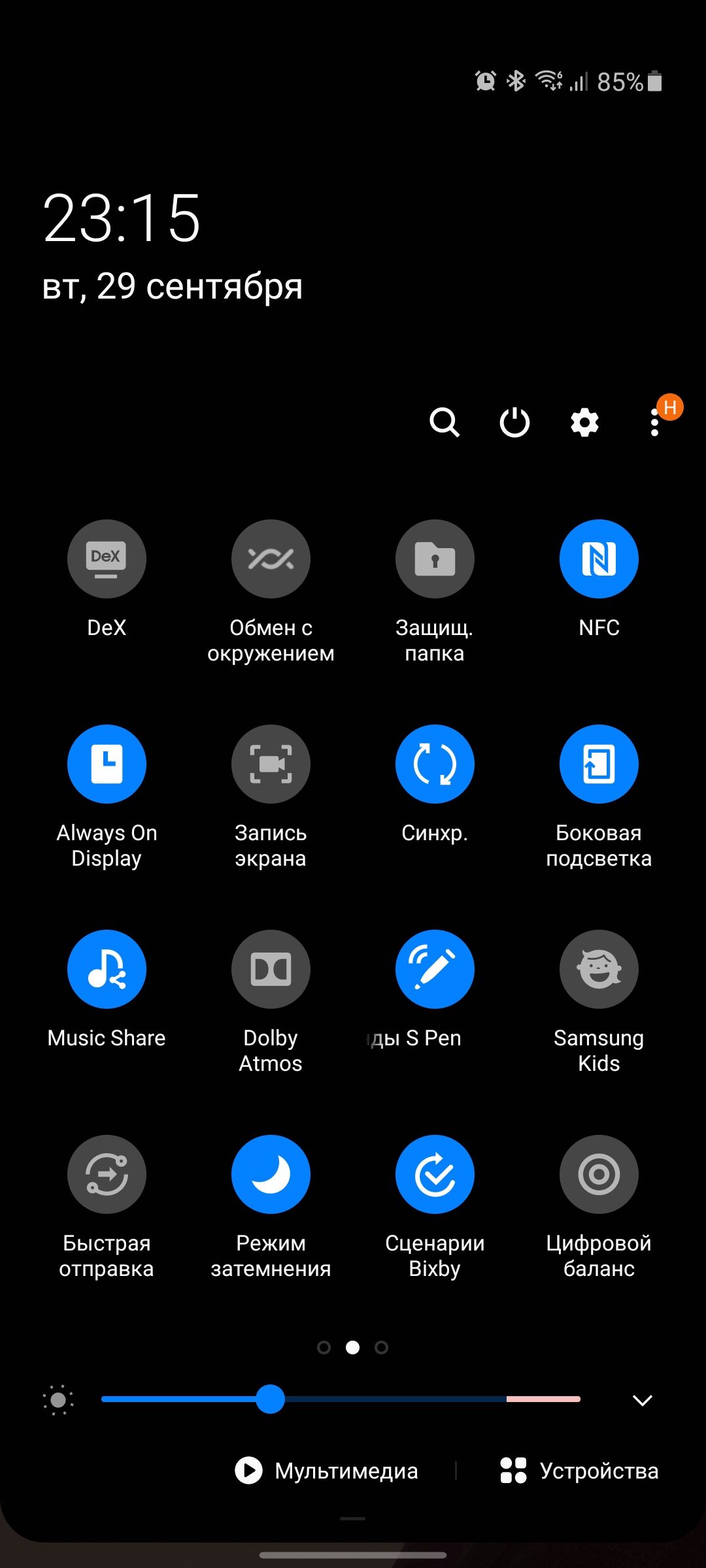Enable Dolby Atmos
This screenshot has width=706, height=1568.
(271, 969)
